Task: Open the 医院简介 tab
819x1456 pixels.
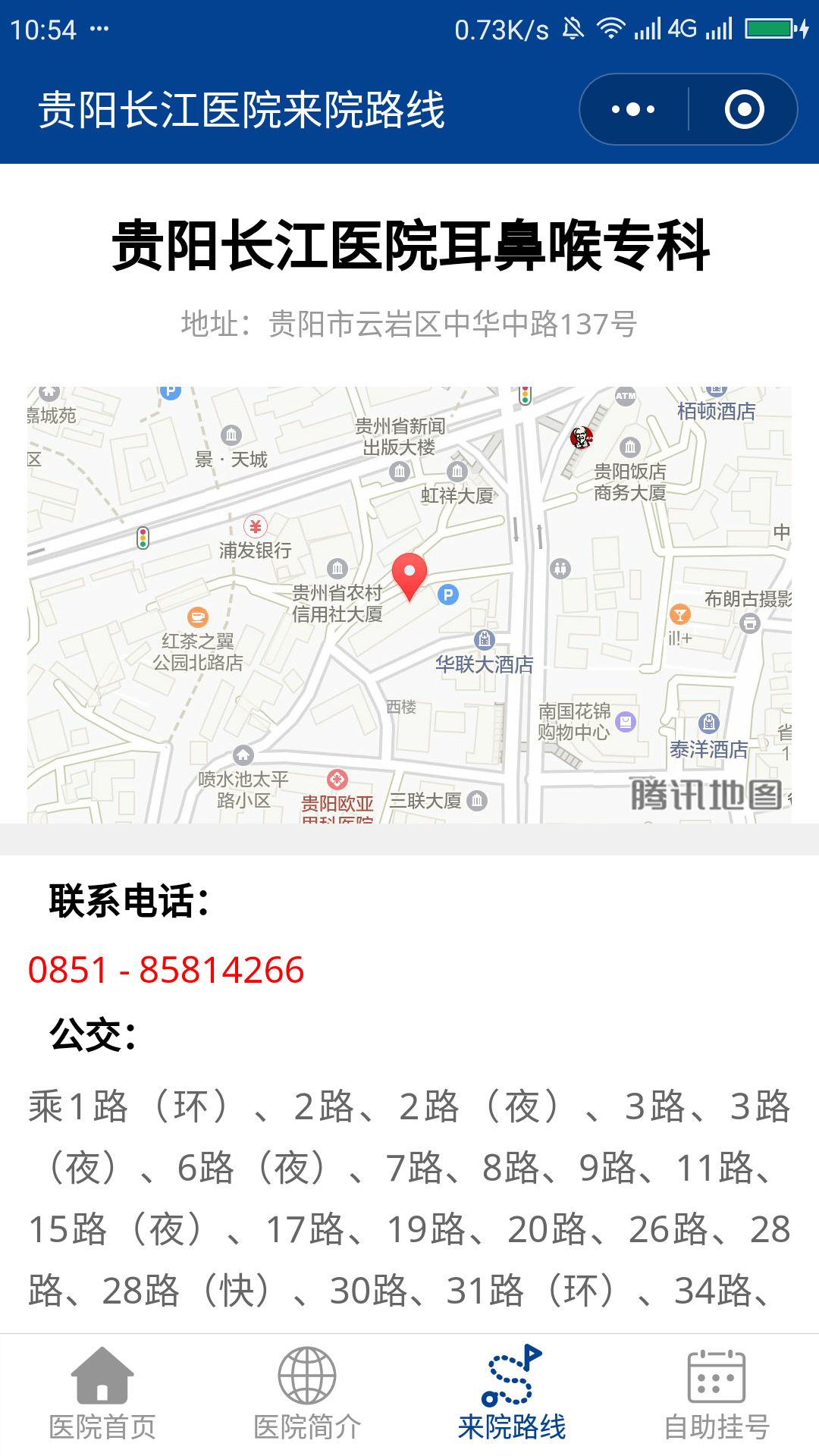Action: tap(307, 1395)
